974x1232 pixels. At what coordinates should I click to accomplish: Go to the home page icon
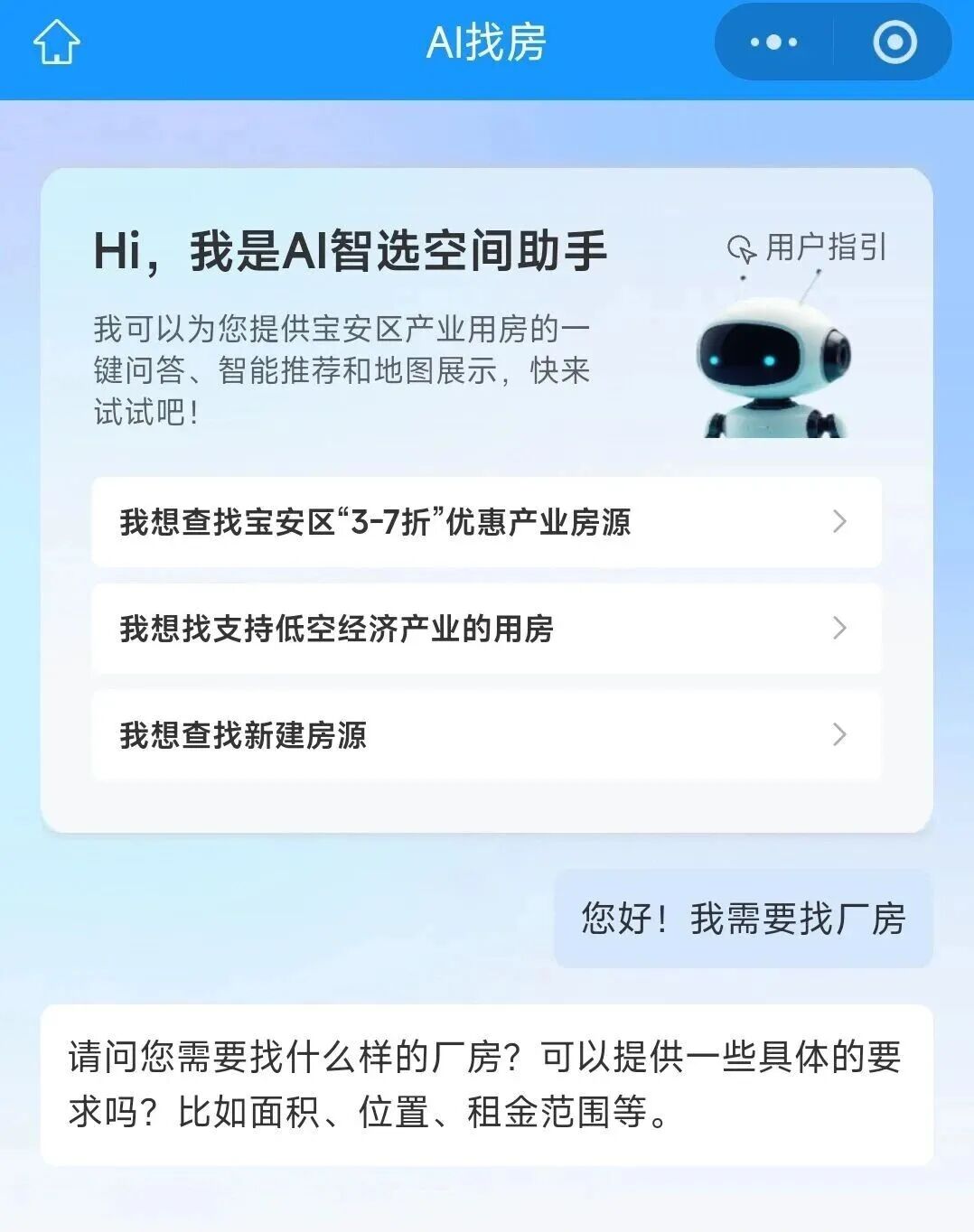click(x=57, y=42)
